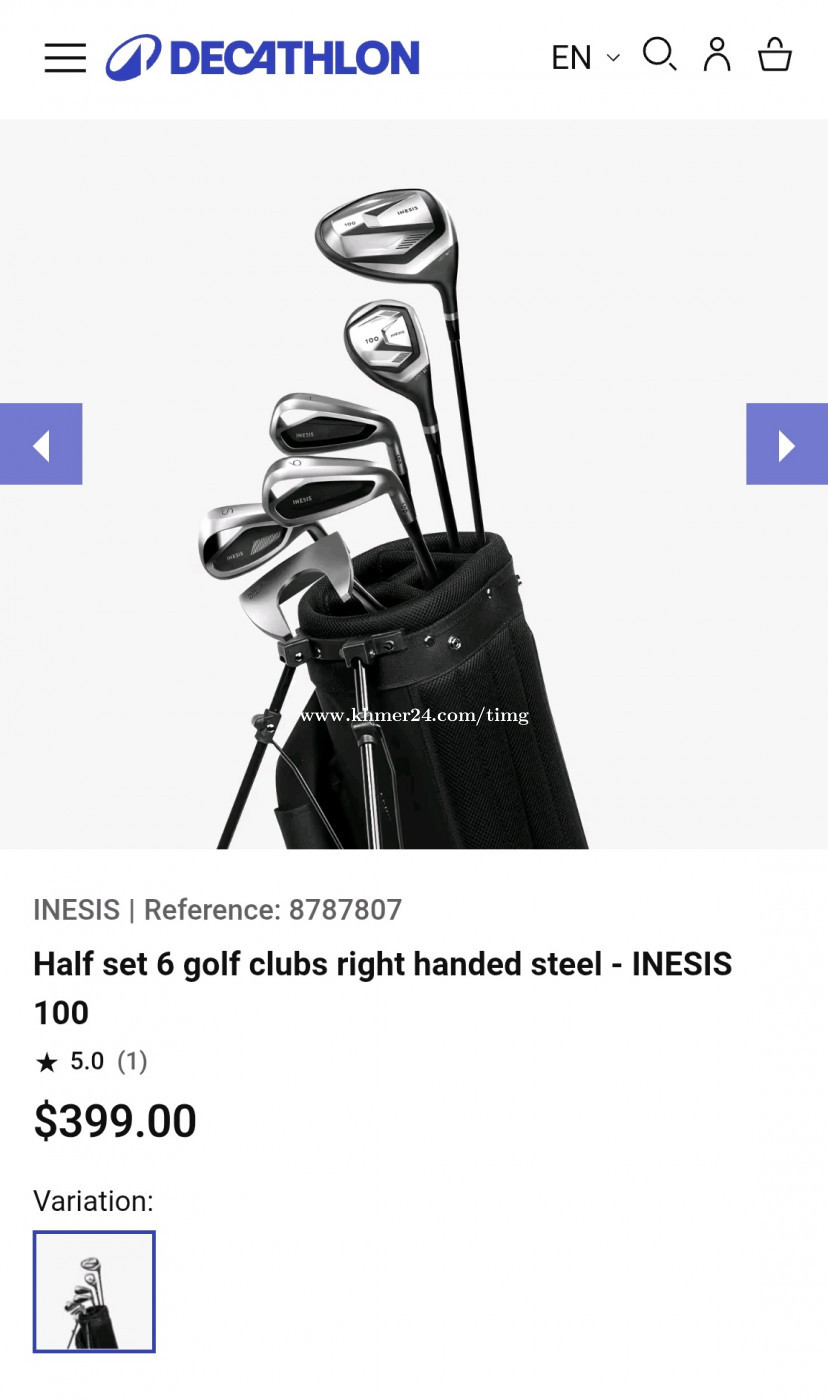Select the golf set variation thumbnail
The width and height of the screenshot is (828, 1400).
coord(94,1291)
